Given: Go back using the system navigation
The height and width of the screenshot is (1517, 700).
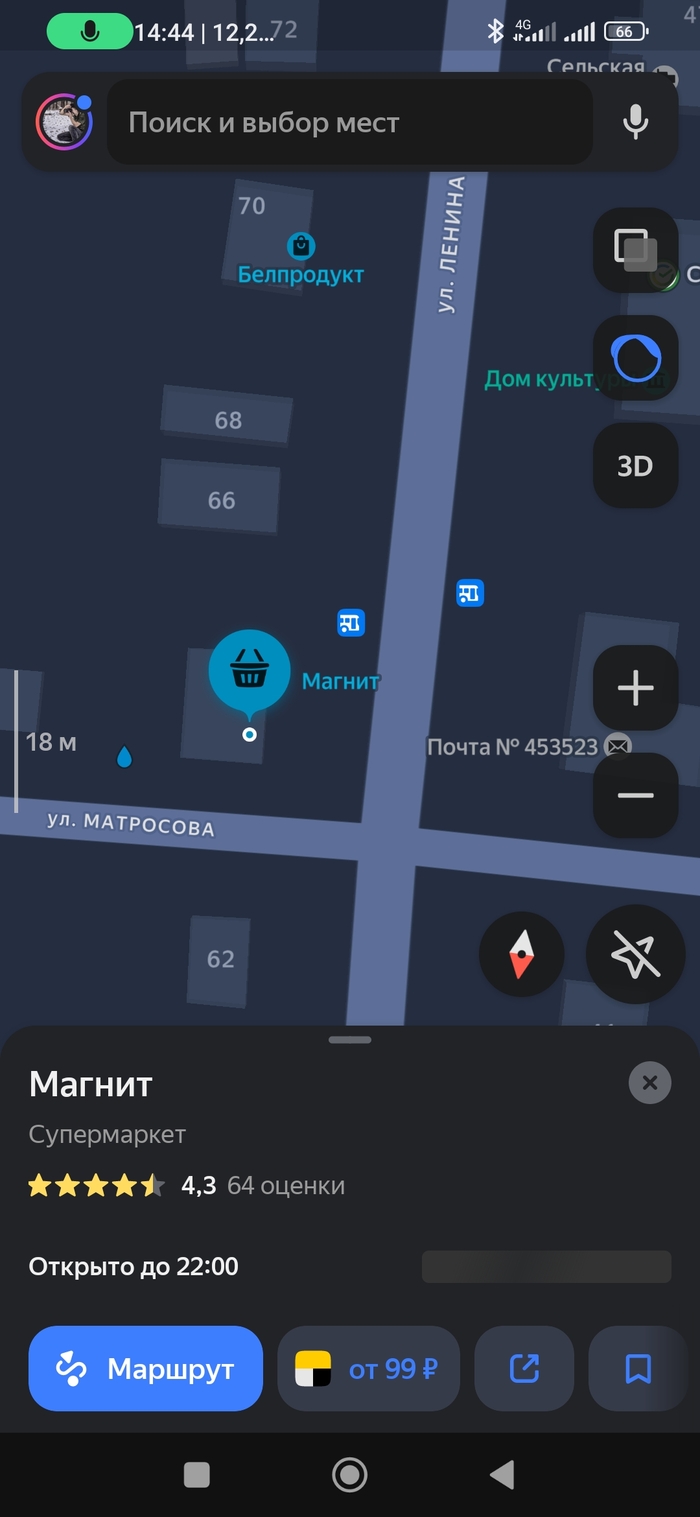Looking at the screenshot, I should click(x=502, y=1474).
